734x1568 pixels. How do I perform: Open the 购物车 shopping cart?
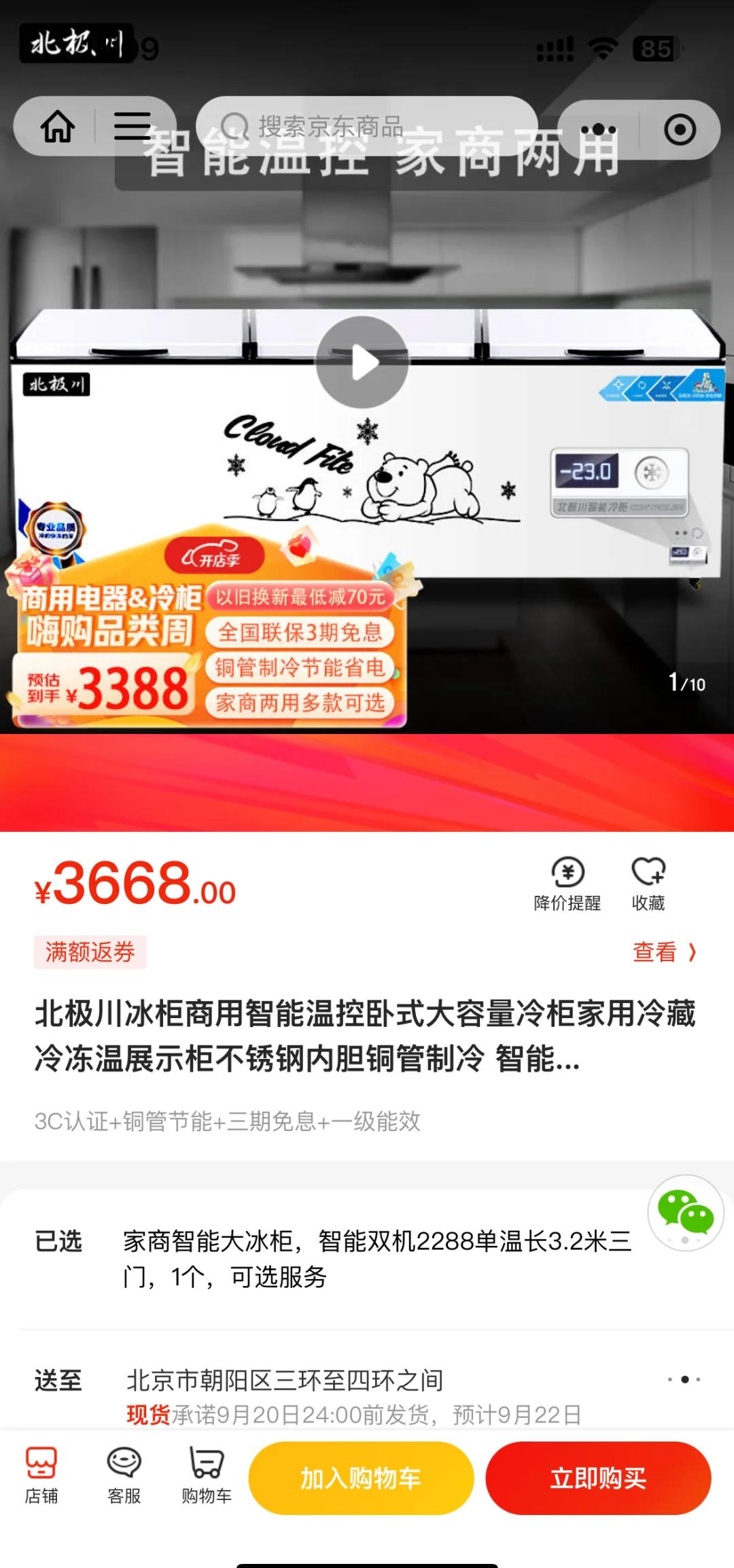(x=207, y=1476)
